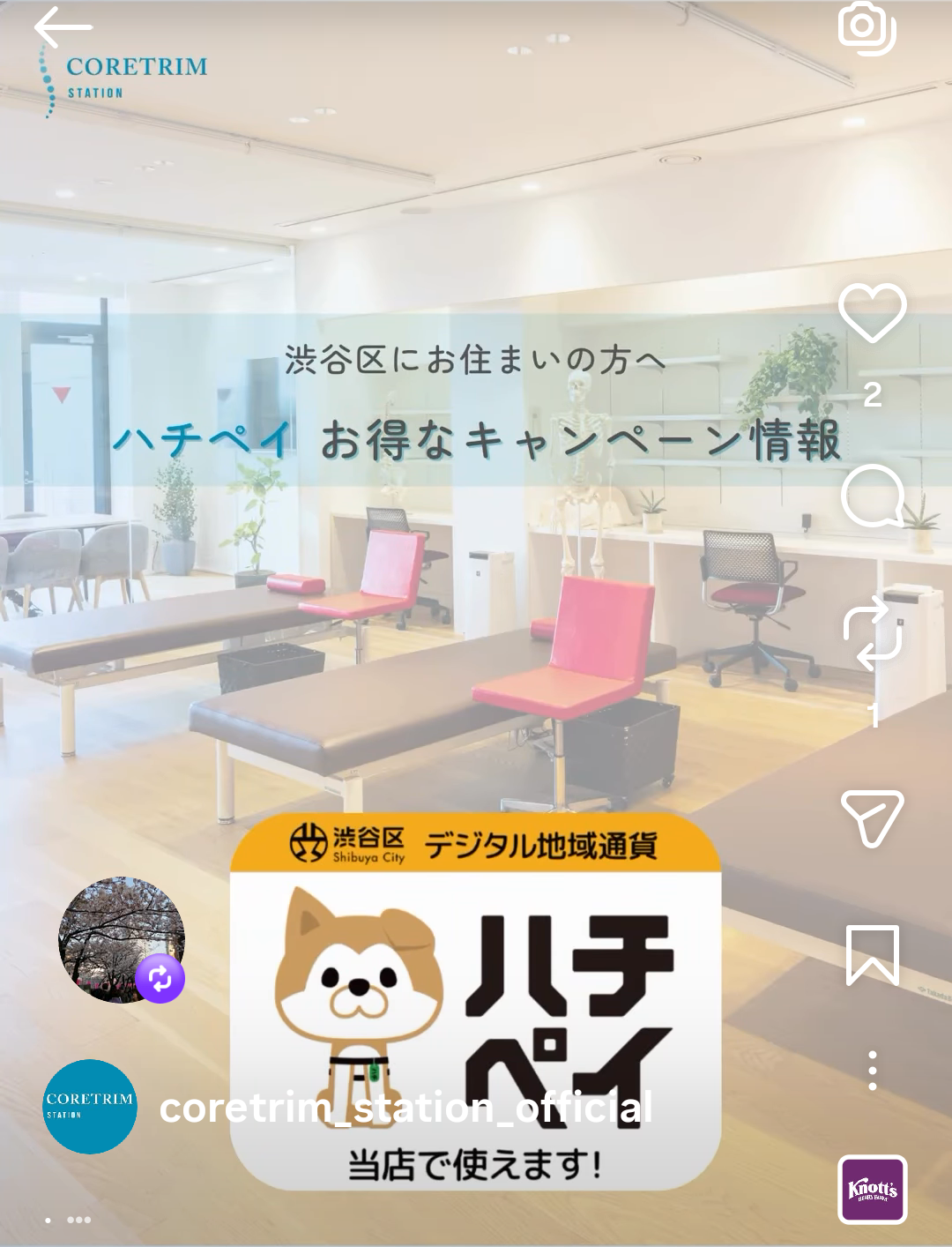The image size is (952, 1247).
Task: Save this reel with the bookmark
Action: tap(872, 955)
